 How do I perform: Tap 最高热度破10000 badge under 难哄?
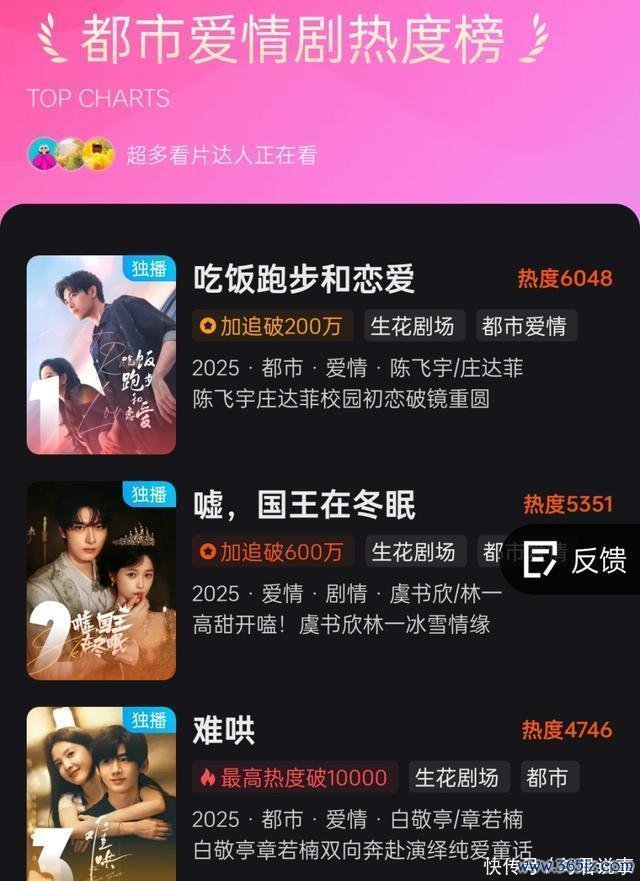coord(294,777)
